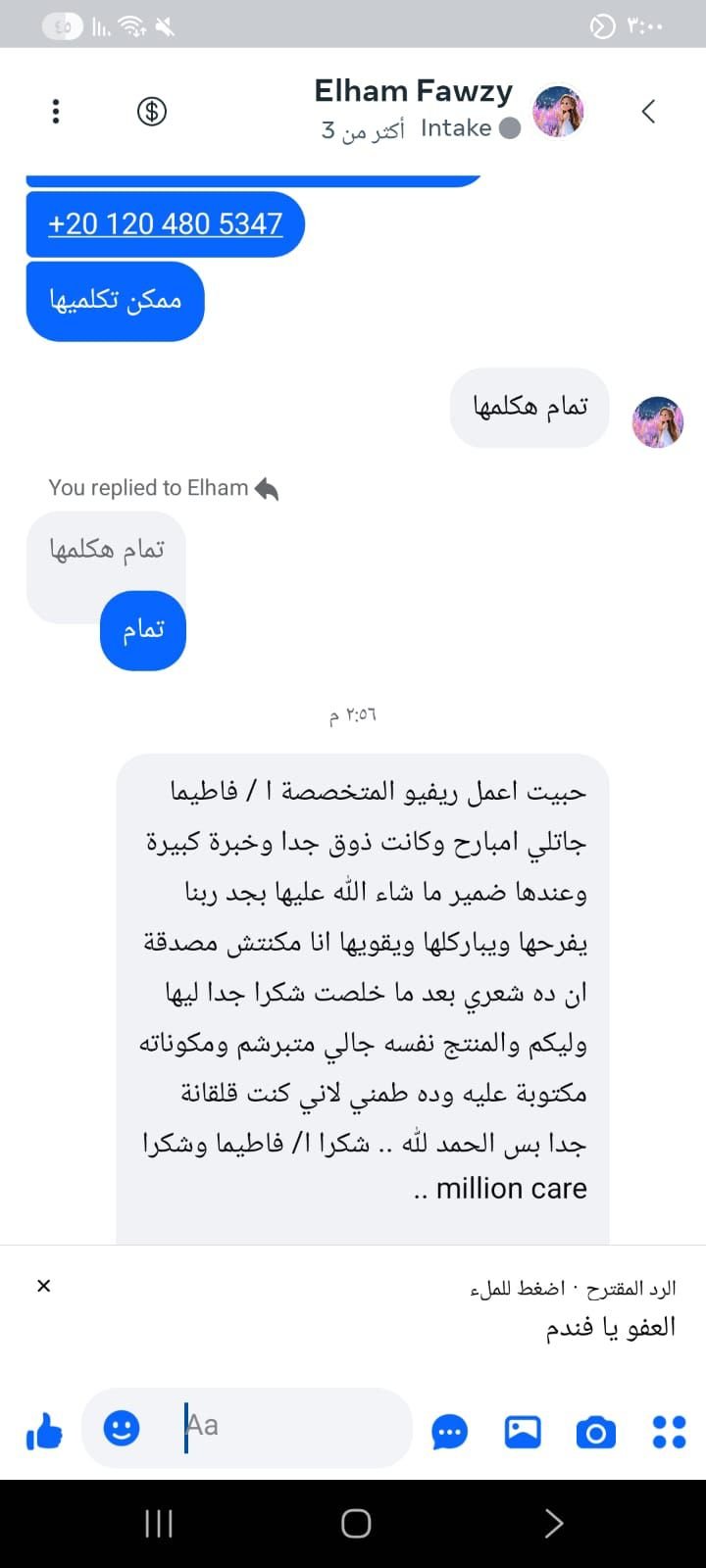Dismiss the suggested reply with the X
This screenshot has width=706, height=1568.
click(43, 1285)
